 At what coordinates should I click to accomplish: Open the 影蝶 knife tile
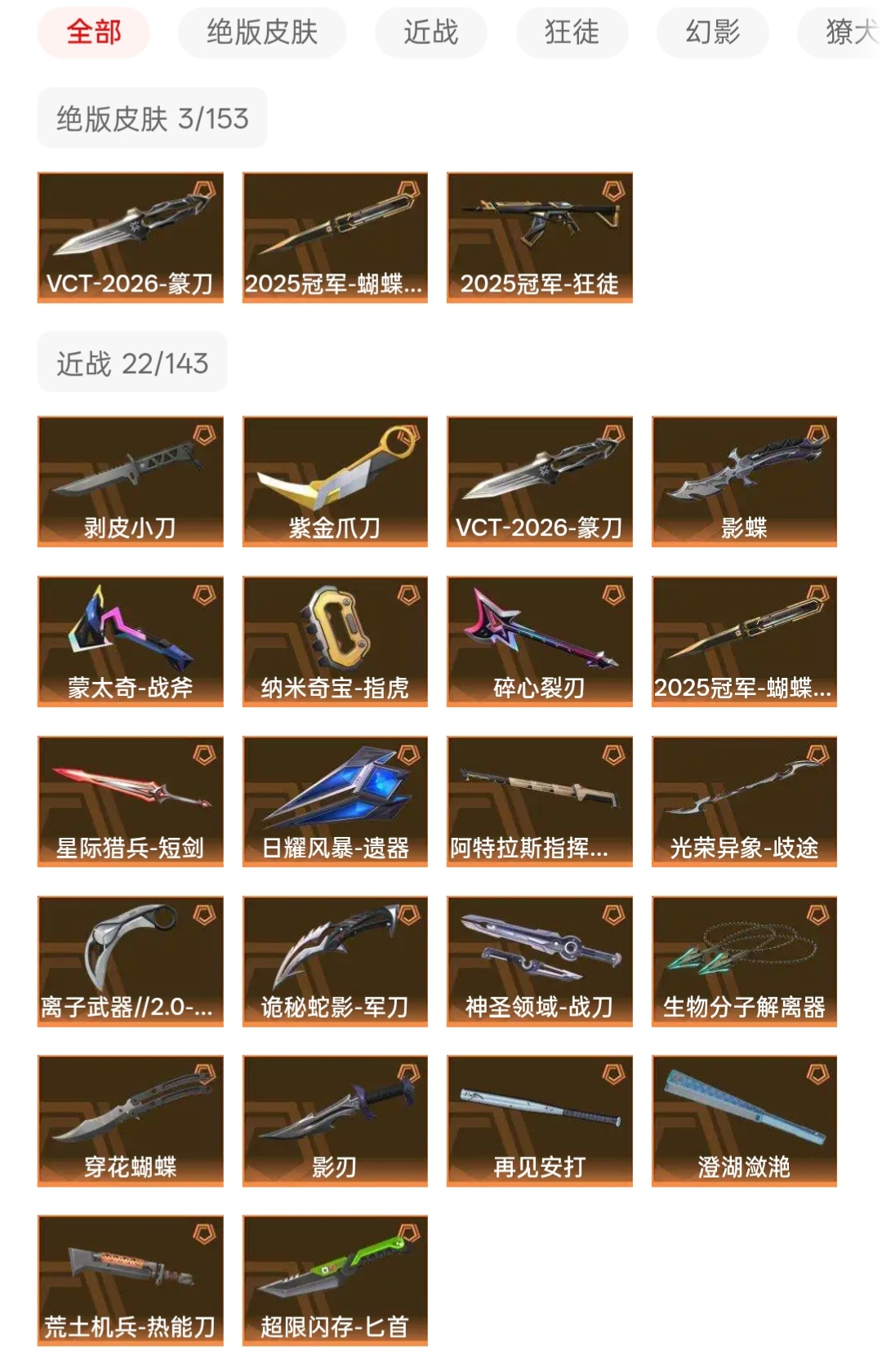744,481
